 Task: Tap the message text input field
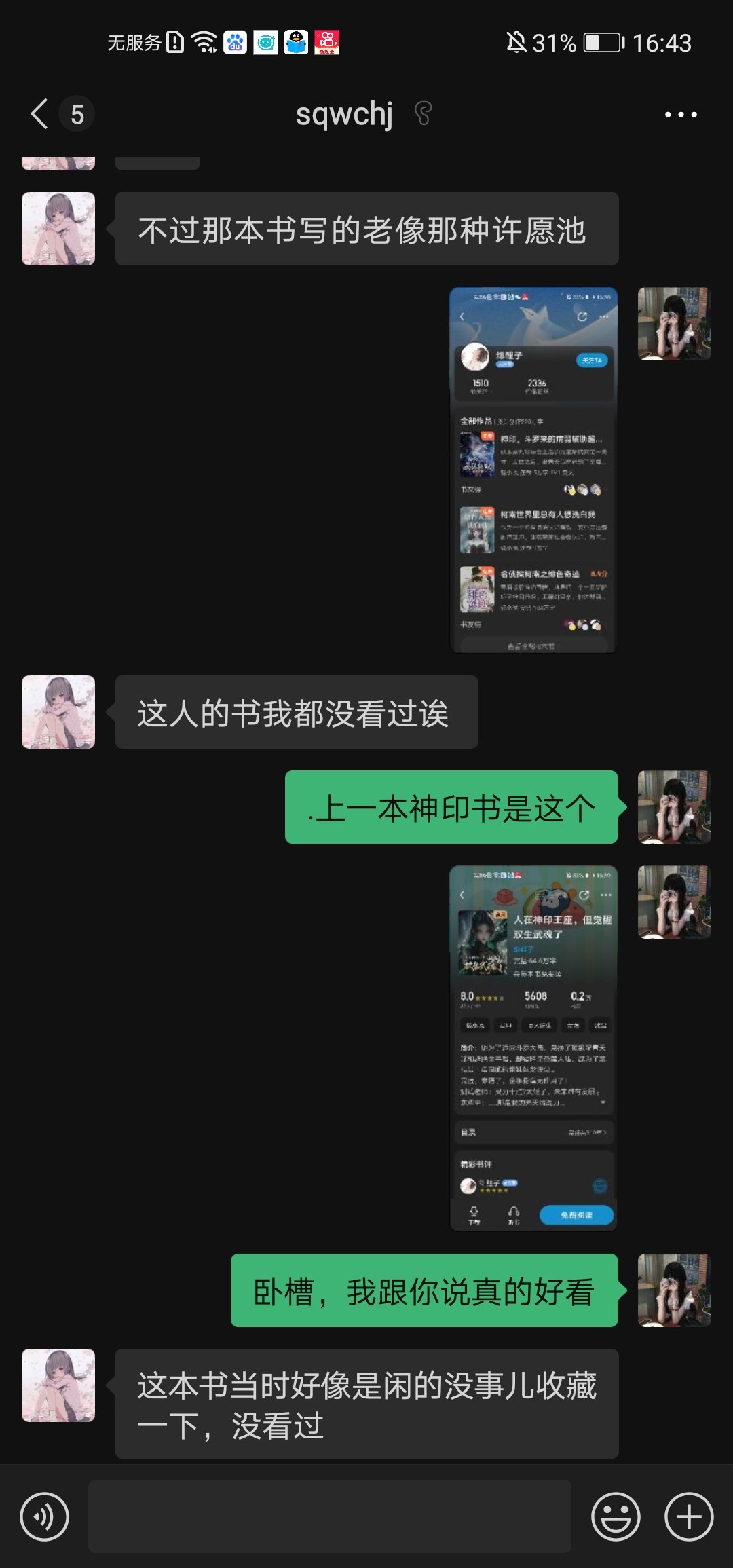(330, 1516)
